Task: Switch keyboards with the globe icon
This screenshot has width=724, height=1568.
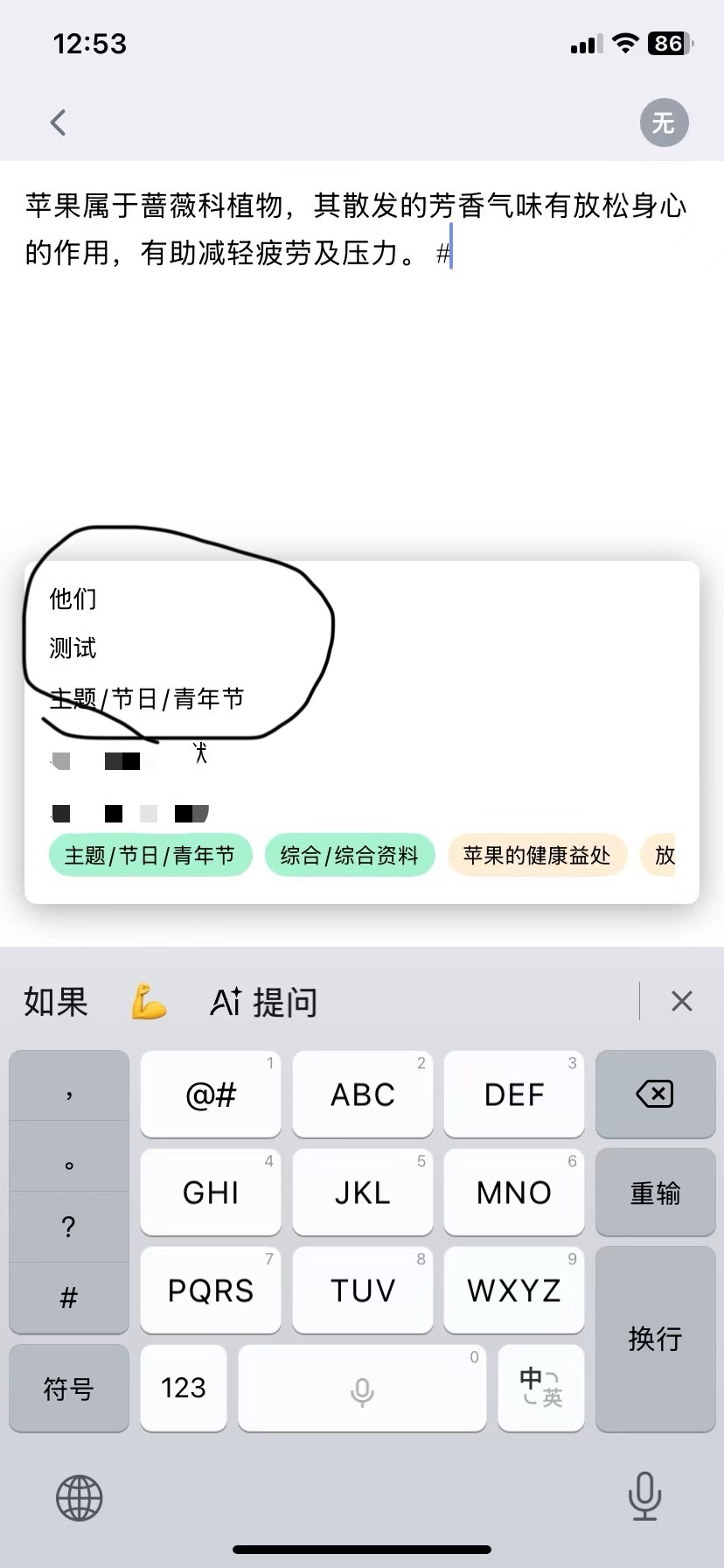Action: [80, 1497]
